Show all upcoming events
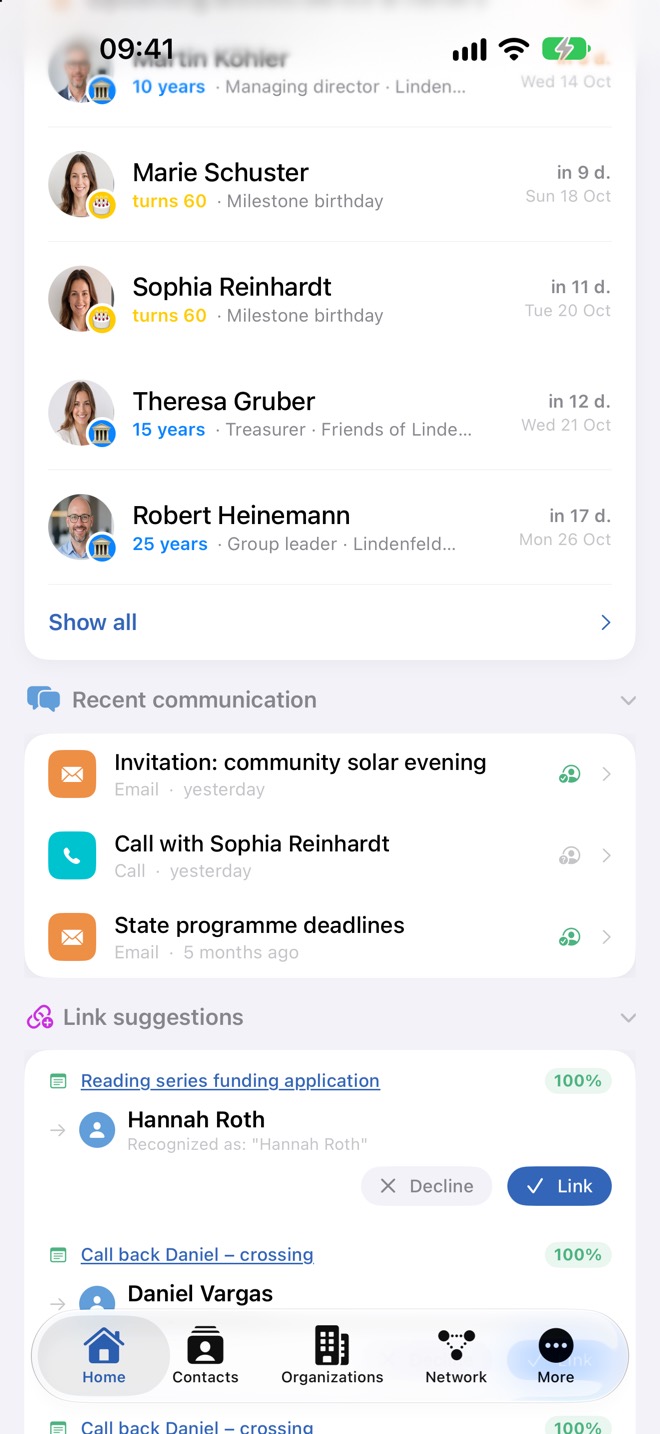 click(330, 622)
